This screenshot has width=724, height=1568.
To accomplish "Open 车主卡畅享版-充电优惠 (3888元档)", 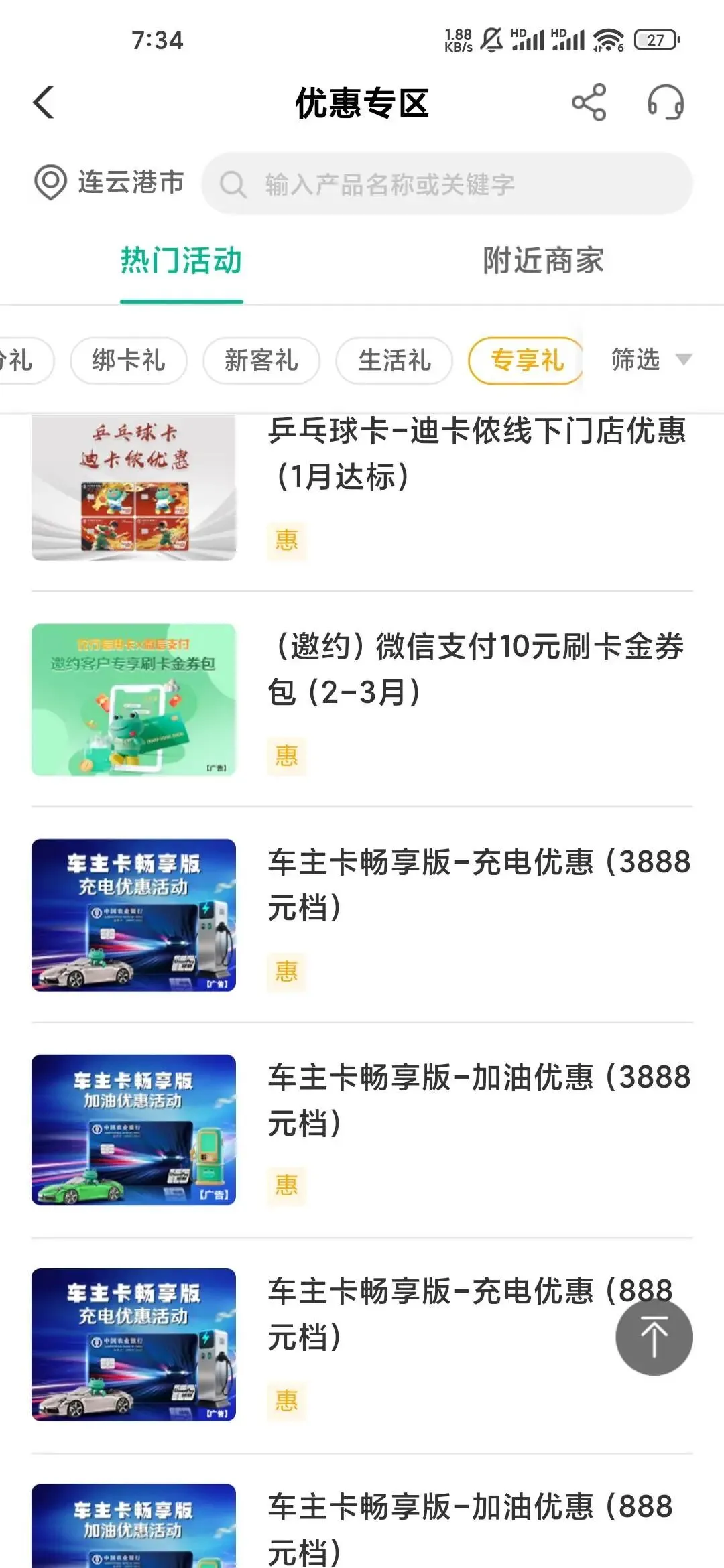I will (x=476, y=885).
